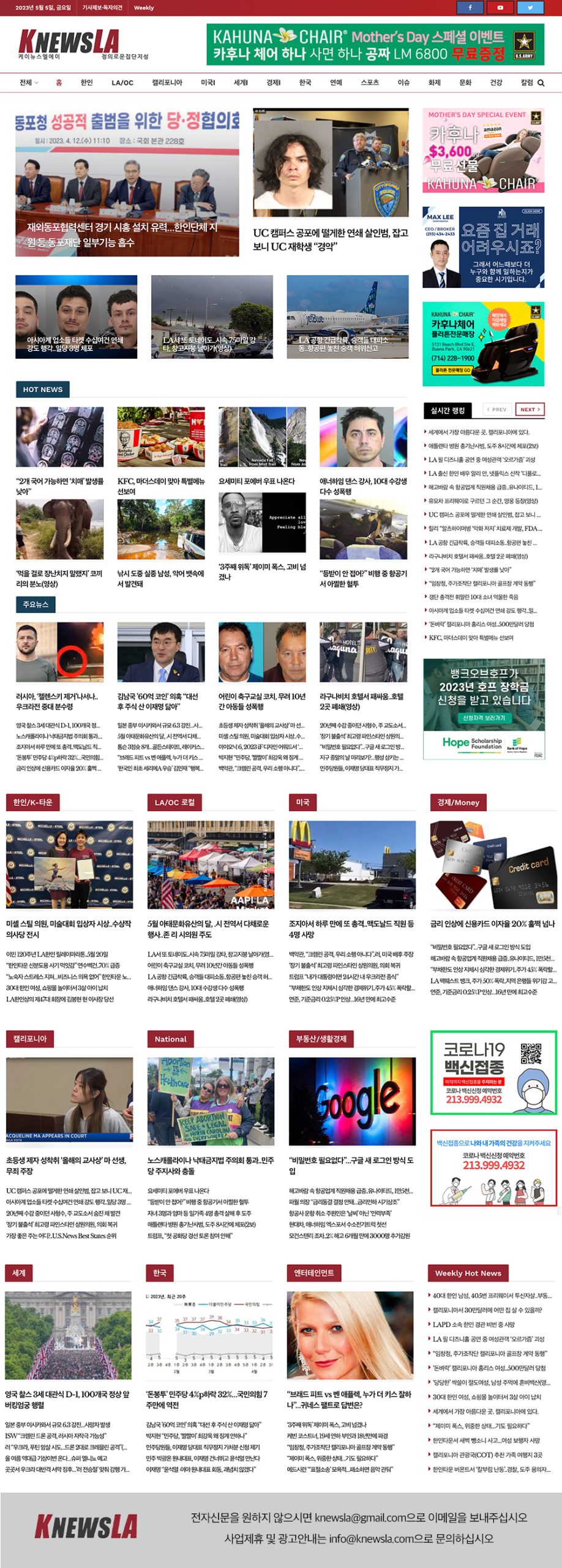Open the Weekly link in top bar

tap(144, 8)
